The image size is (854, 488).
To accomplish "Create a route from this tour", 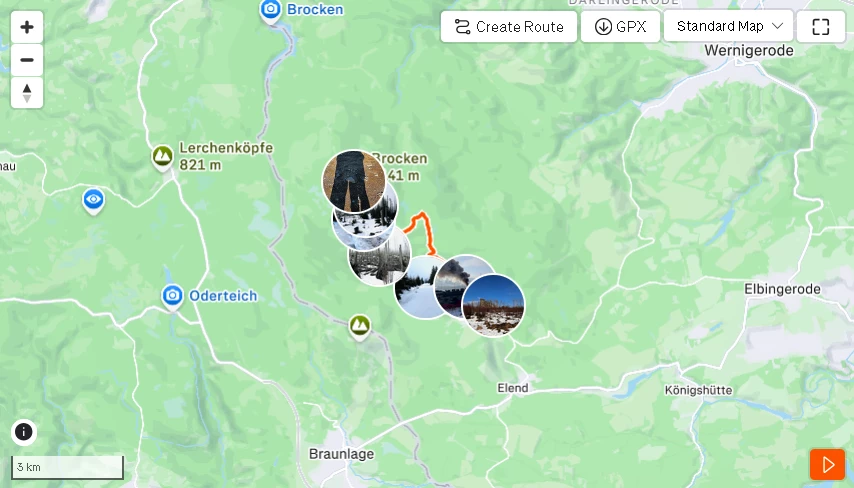I will click(509, 27).
